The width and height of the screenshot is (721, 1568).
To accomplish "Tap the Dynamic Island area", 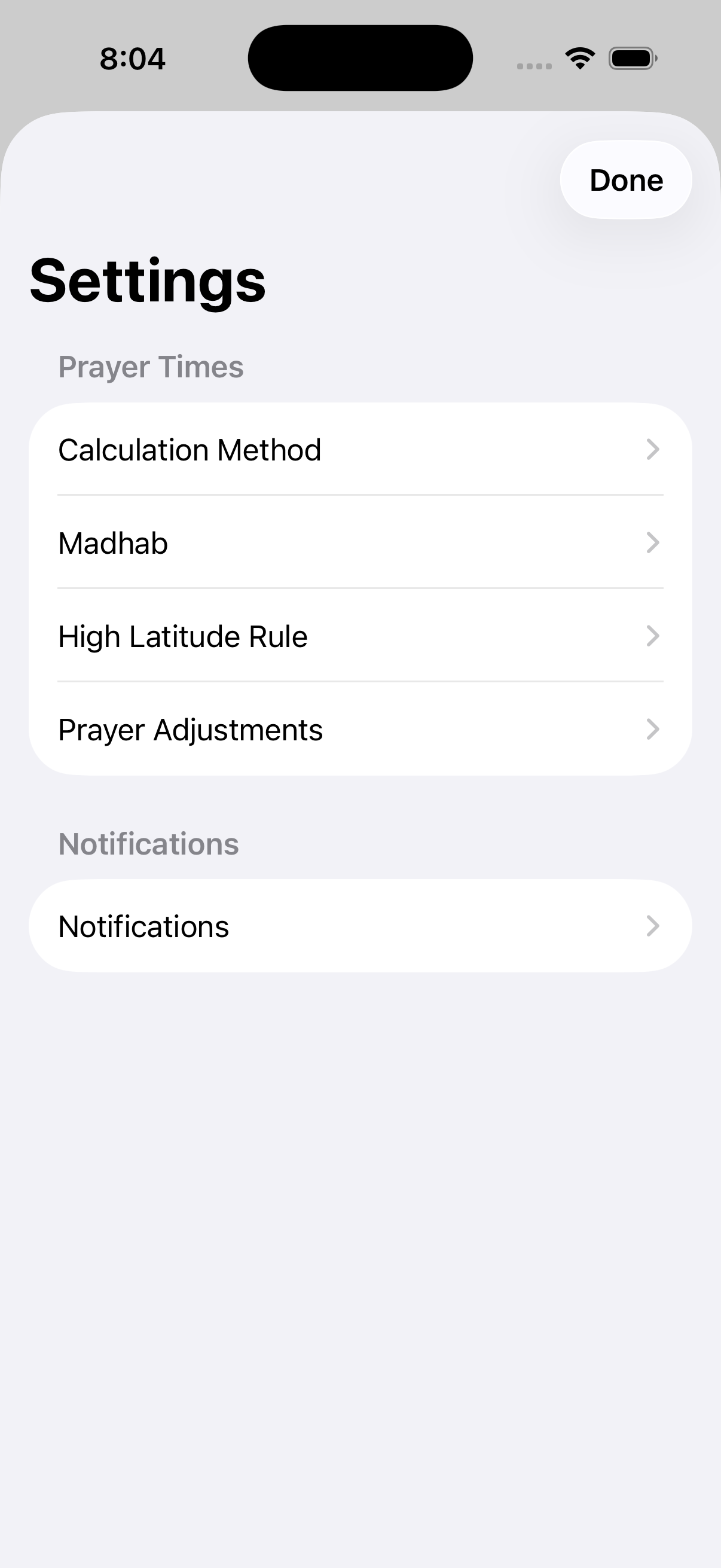I will (360, 57).
